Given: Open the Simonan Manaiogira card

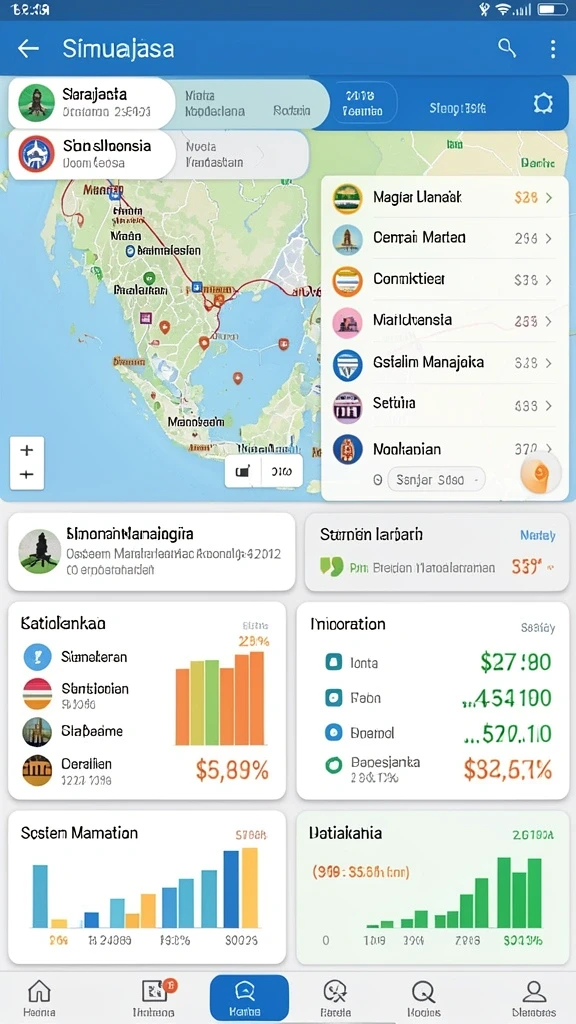Looking at the screenshot, I should [152, 552].
